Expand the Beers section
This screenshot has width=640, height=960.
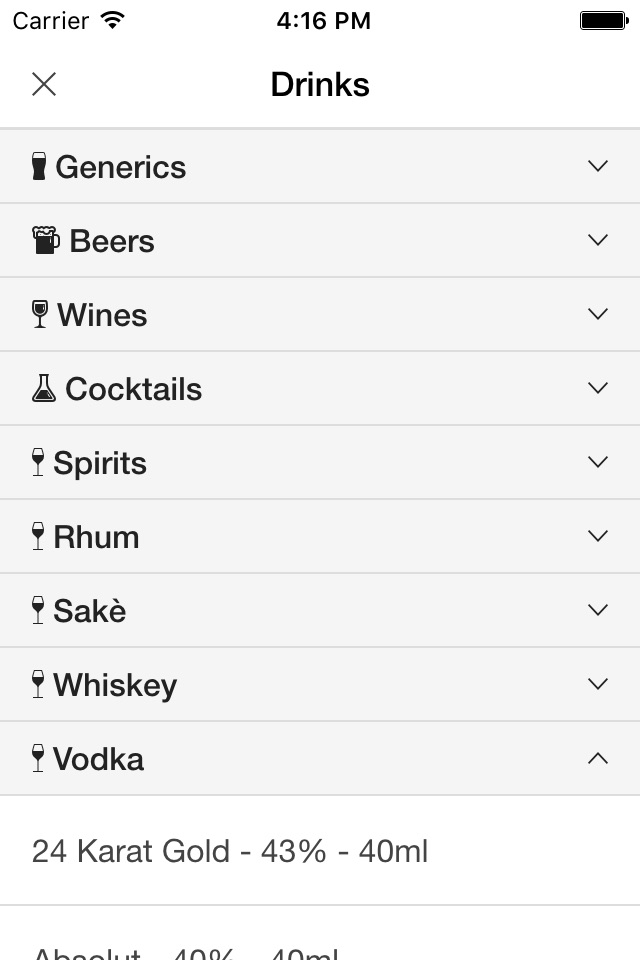[x=320, y=241]
